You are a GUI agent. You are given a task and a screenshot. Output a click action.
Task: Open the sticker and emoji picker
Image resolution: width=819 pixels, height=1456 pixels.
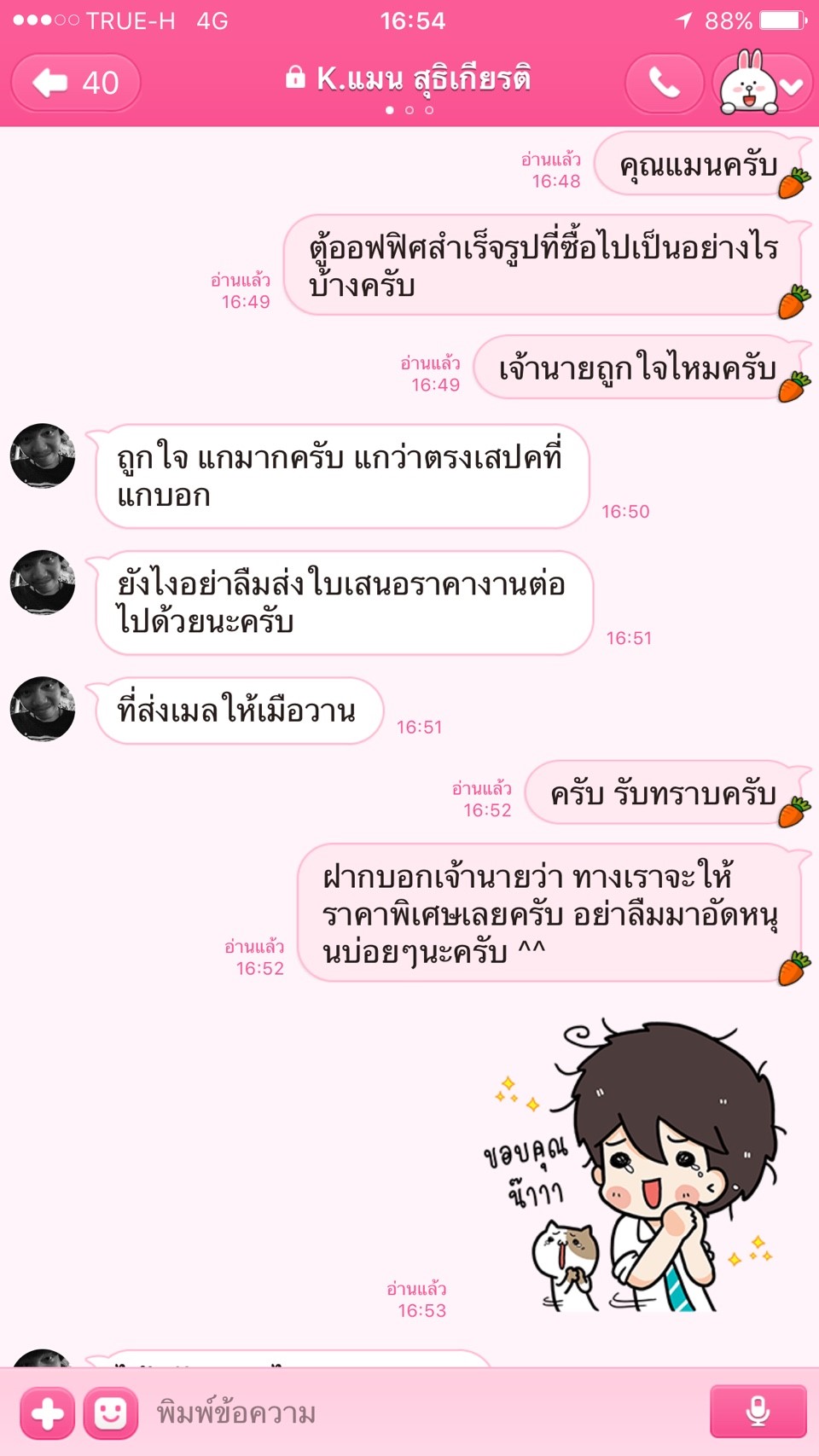click(x=110, y=1413)
